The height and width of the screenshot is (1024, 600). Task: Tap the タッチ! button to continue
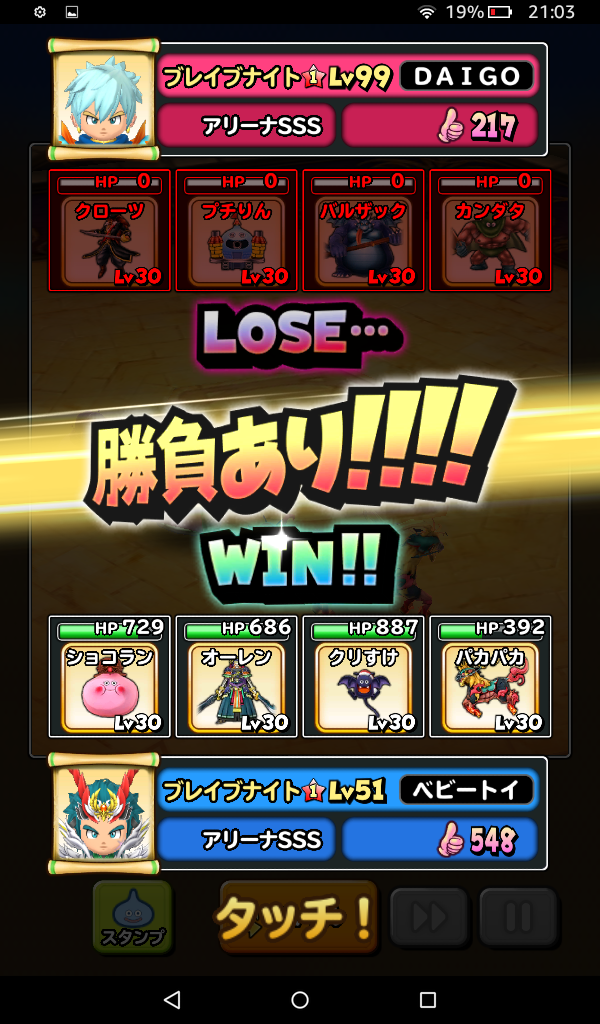pyautogui.click(x=298, y=916)
